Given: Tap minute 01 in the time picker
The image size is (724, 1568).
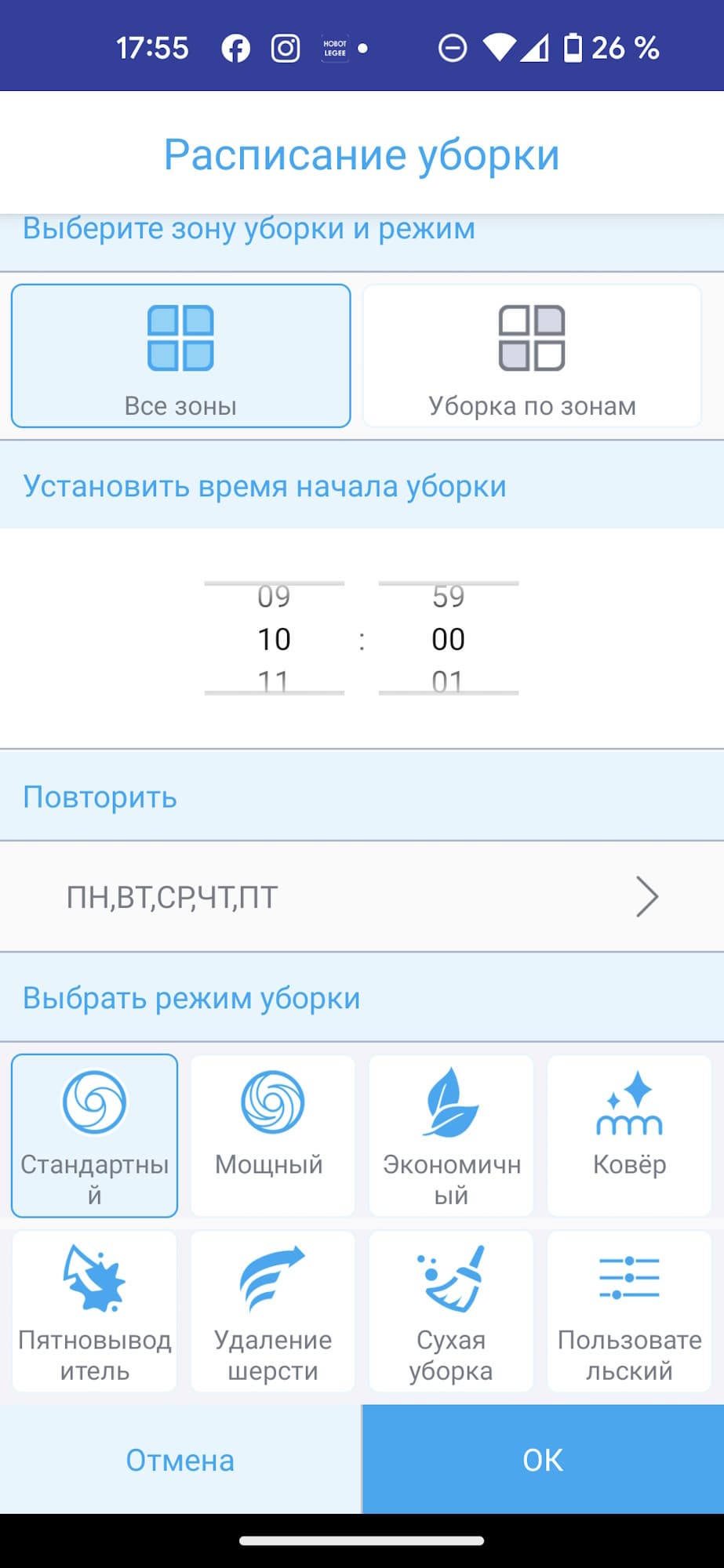Looking at the screenshot, I should click(x=448, y=681).
